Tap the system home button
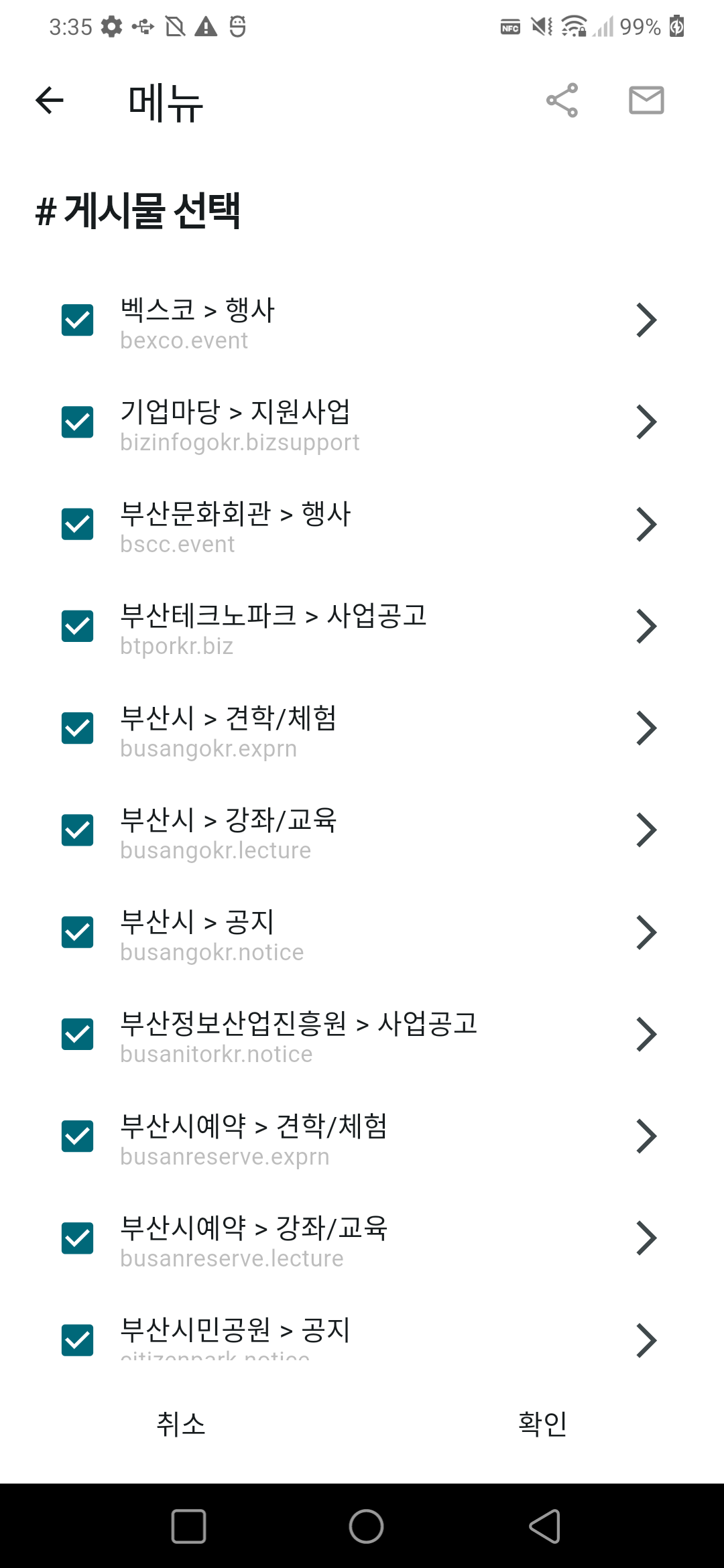The width and height of the screenshot is (724, 1568). click(366, 1526)
